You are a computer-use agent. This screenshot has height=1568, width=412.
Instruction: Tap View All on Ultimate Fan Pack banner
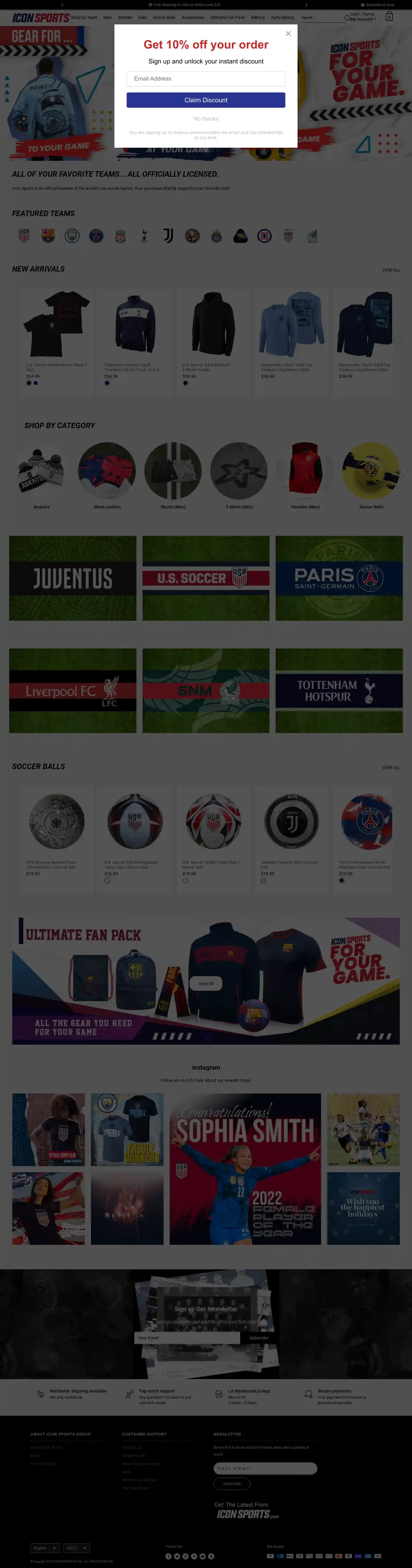pyautogui.click(x=206, y=983)
